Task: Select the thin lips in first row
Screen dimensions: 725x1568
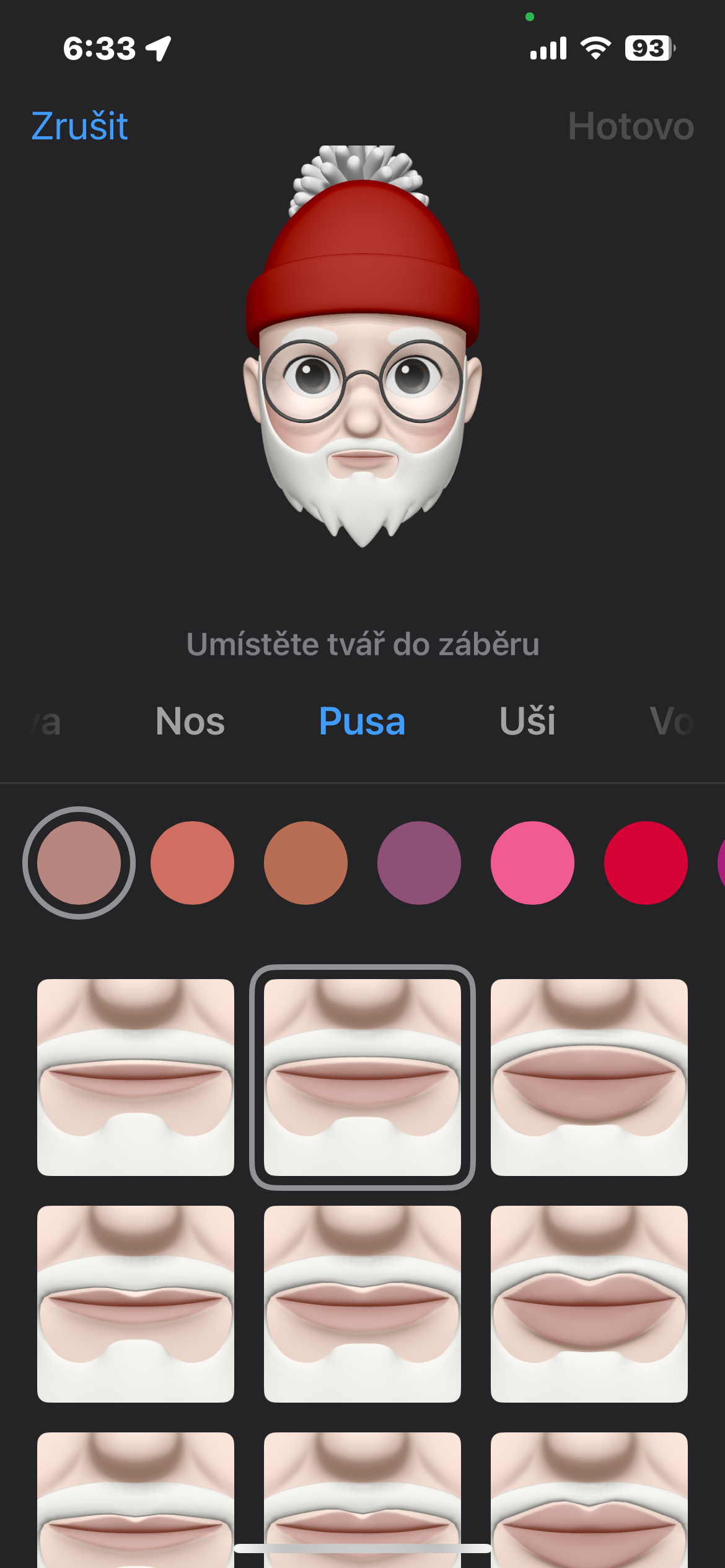Action: [x=136, y=1077]
